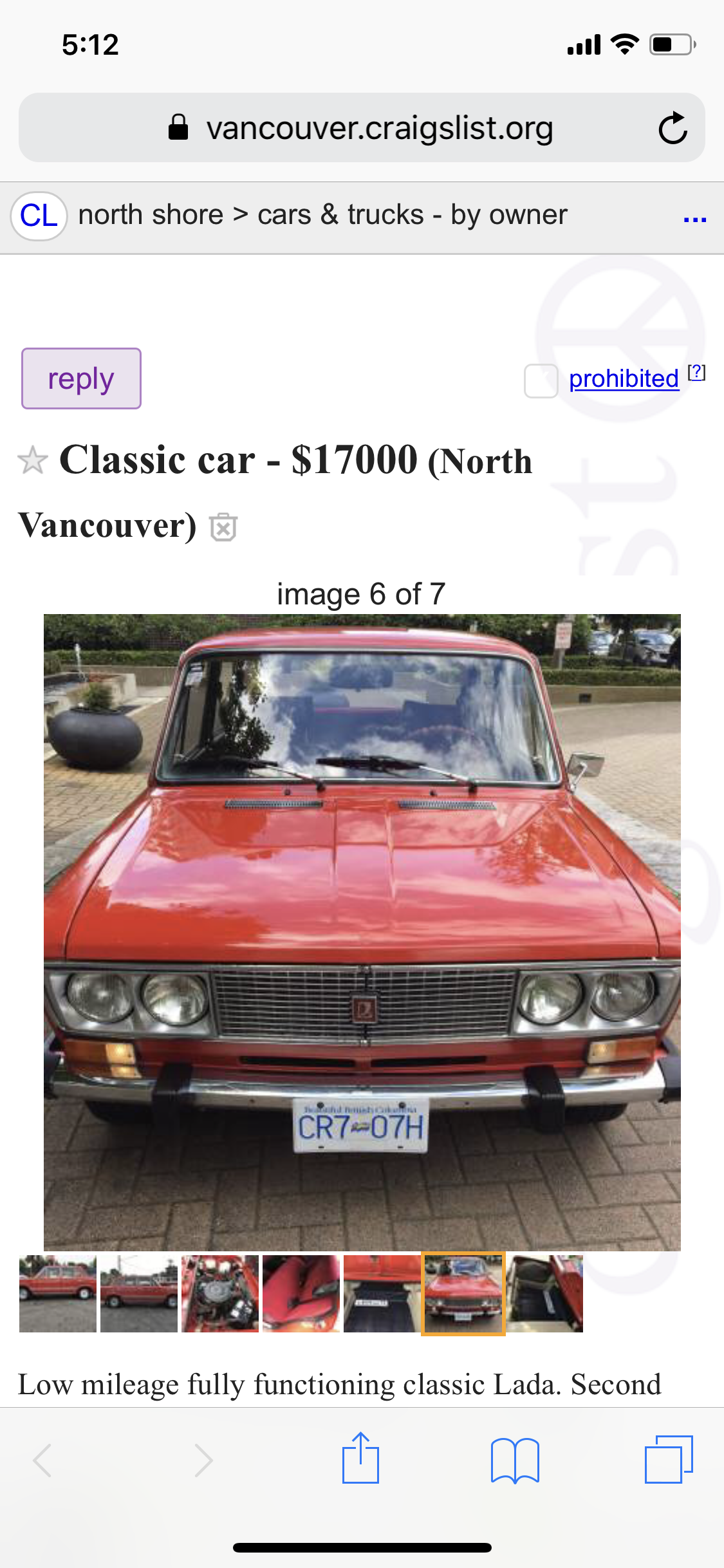This screenshot has height=1568, width=724.
Task: Open the main red car photo
Action: pyautogui.click(x=362, y=931)
